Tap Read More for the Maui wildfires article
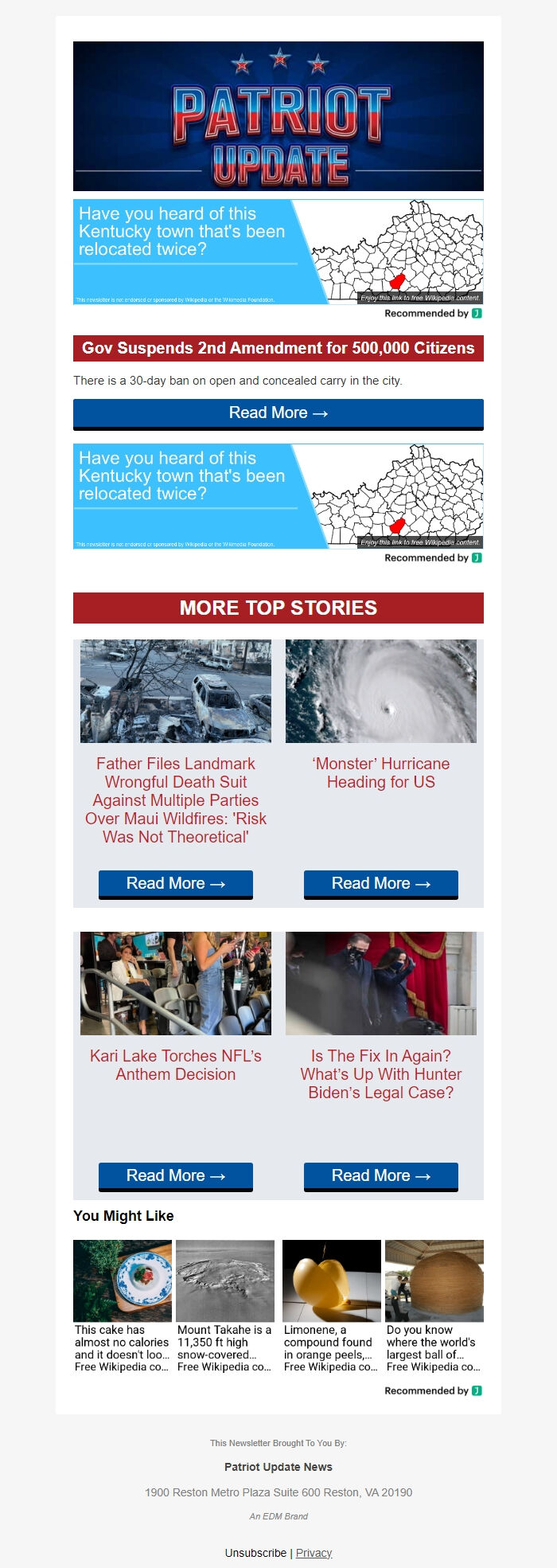The image size is (557, 1568). (x=176, y=883)
